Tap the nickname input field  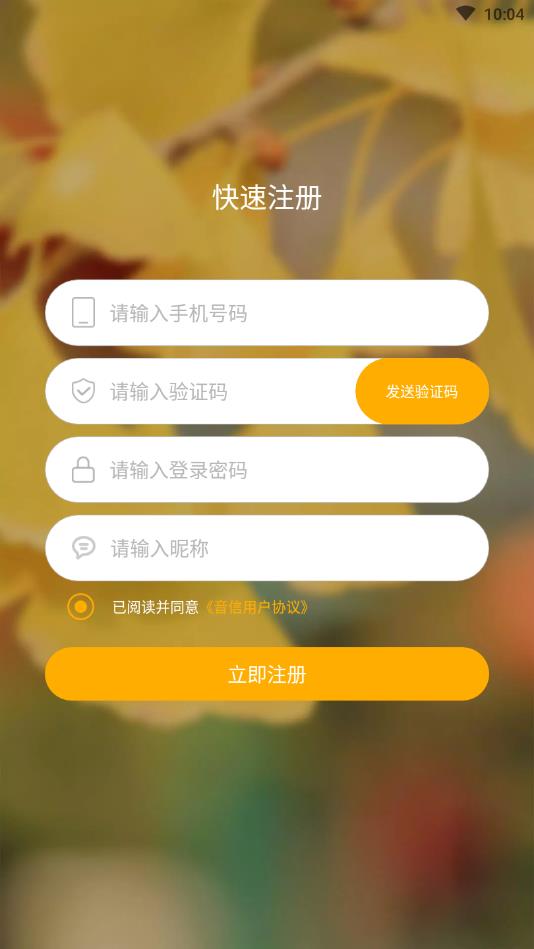tap(266, 548)
